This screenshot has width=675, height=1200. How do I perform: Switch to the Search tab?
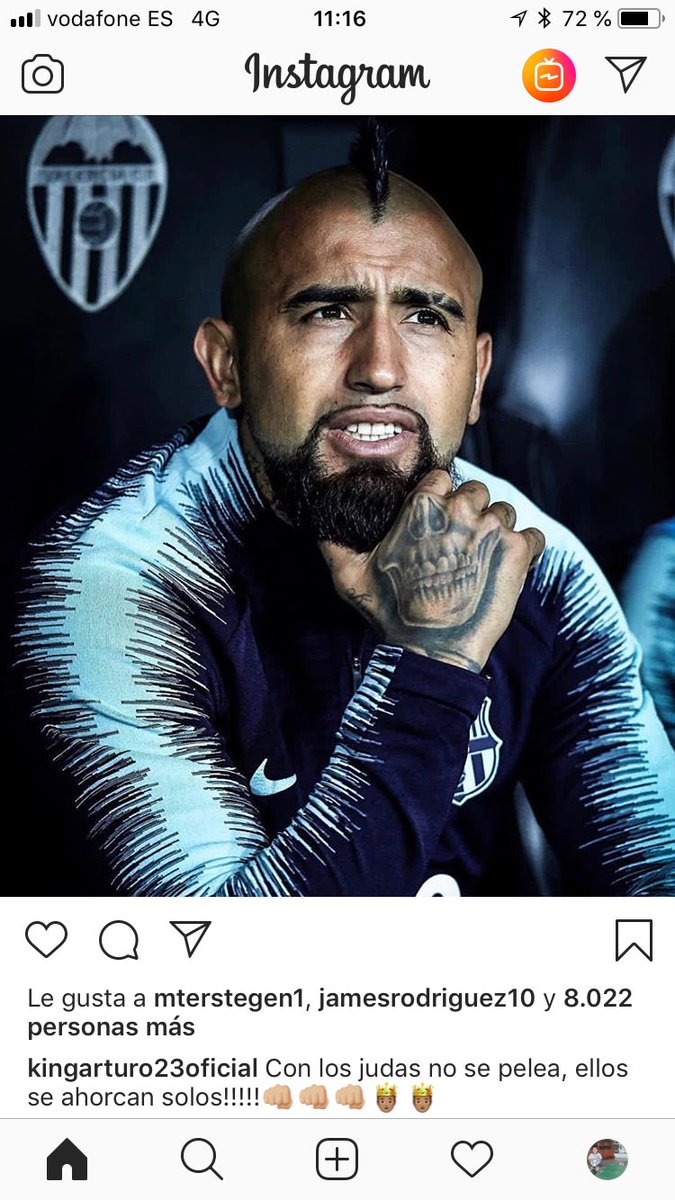[x=201, y=1160]
